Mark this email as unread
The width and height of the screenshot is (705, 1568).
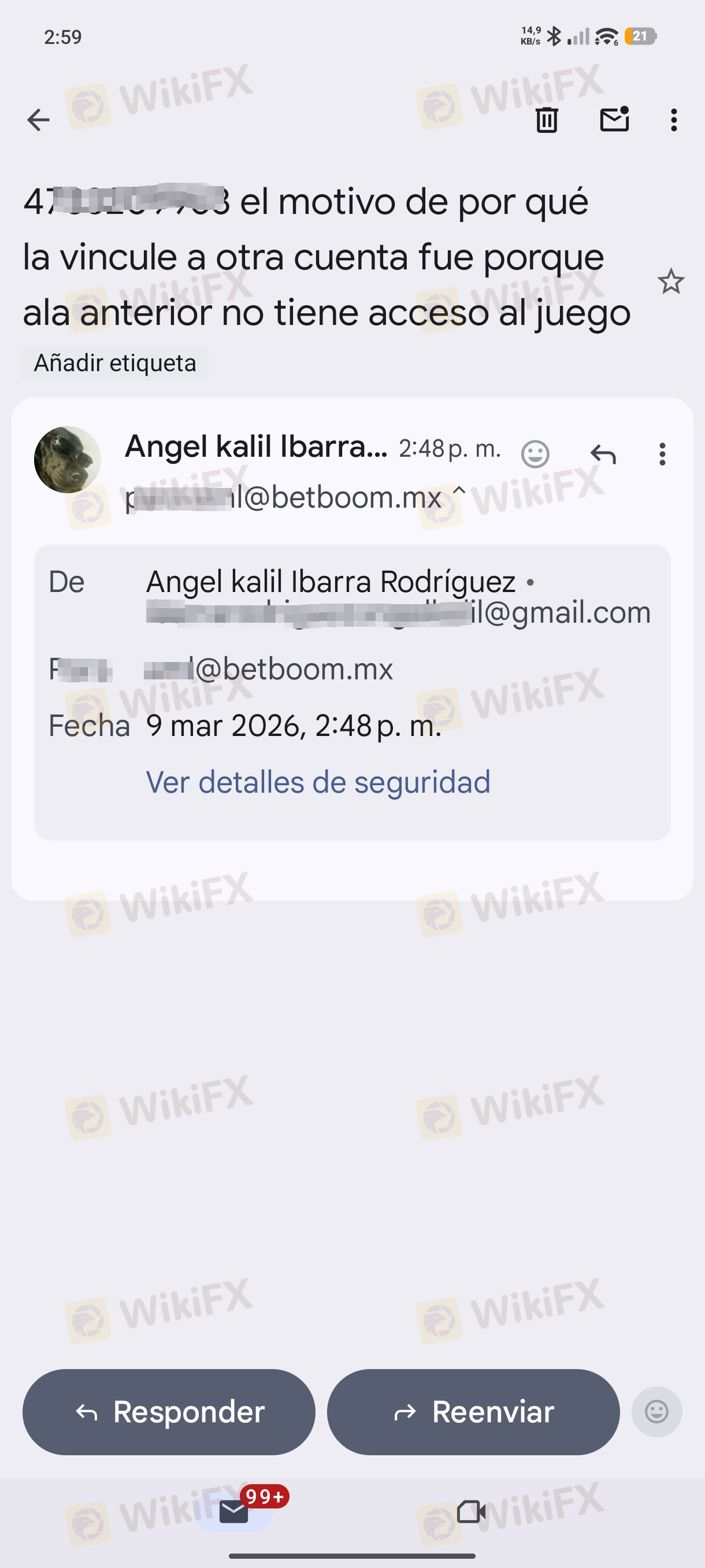click(614, 119)
